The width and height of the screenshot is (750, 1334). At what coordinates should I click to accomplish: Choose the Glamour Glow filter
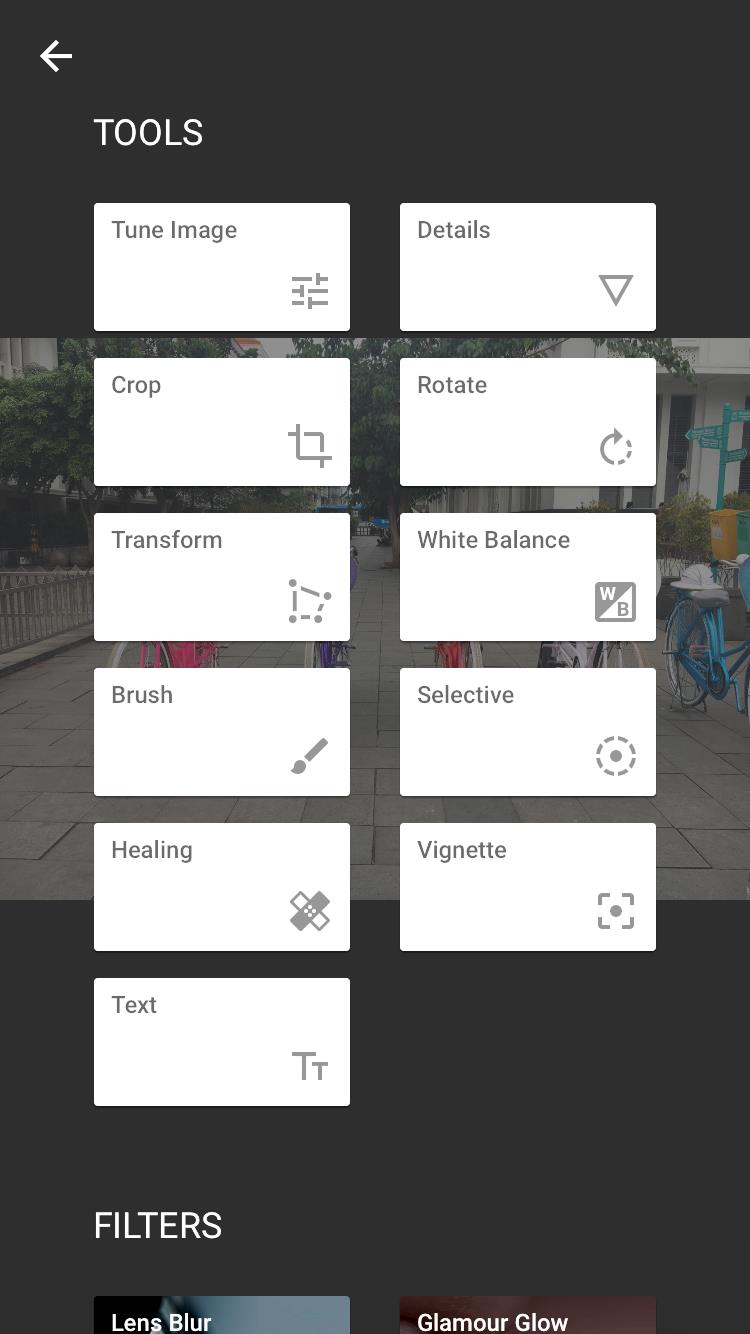[x=528, y=1315]
